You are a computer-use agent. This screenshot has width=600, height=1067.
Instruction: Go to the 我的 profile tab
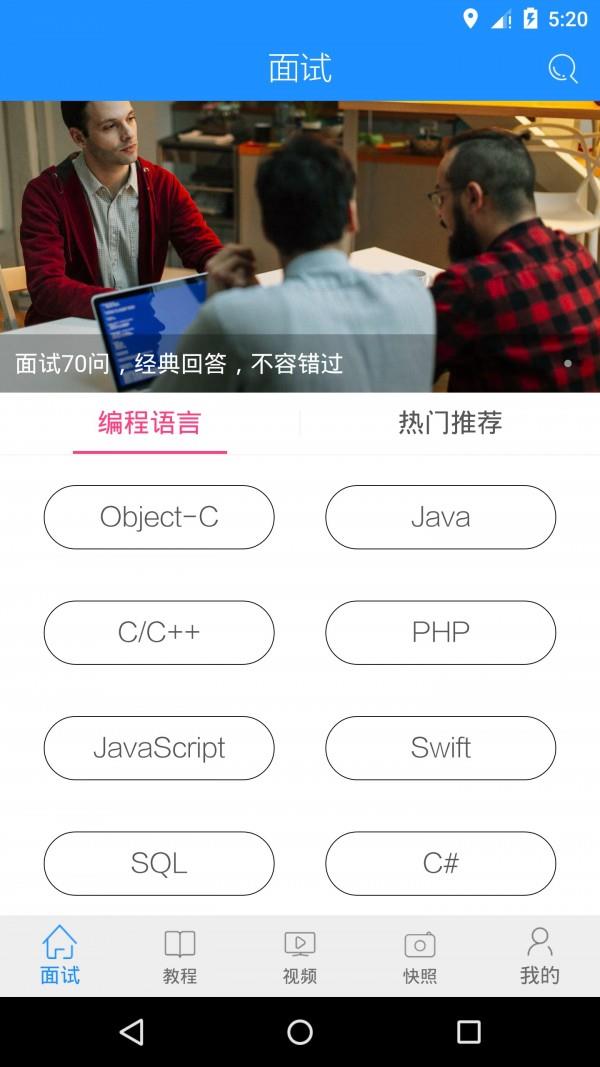(540, 956)
